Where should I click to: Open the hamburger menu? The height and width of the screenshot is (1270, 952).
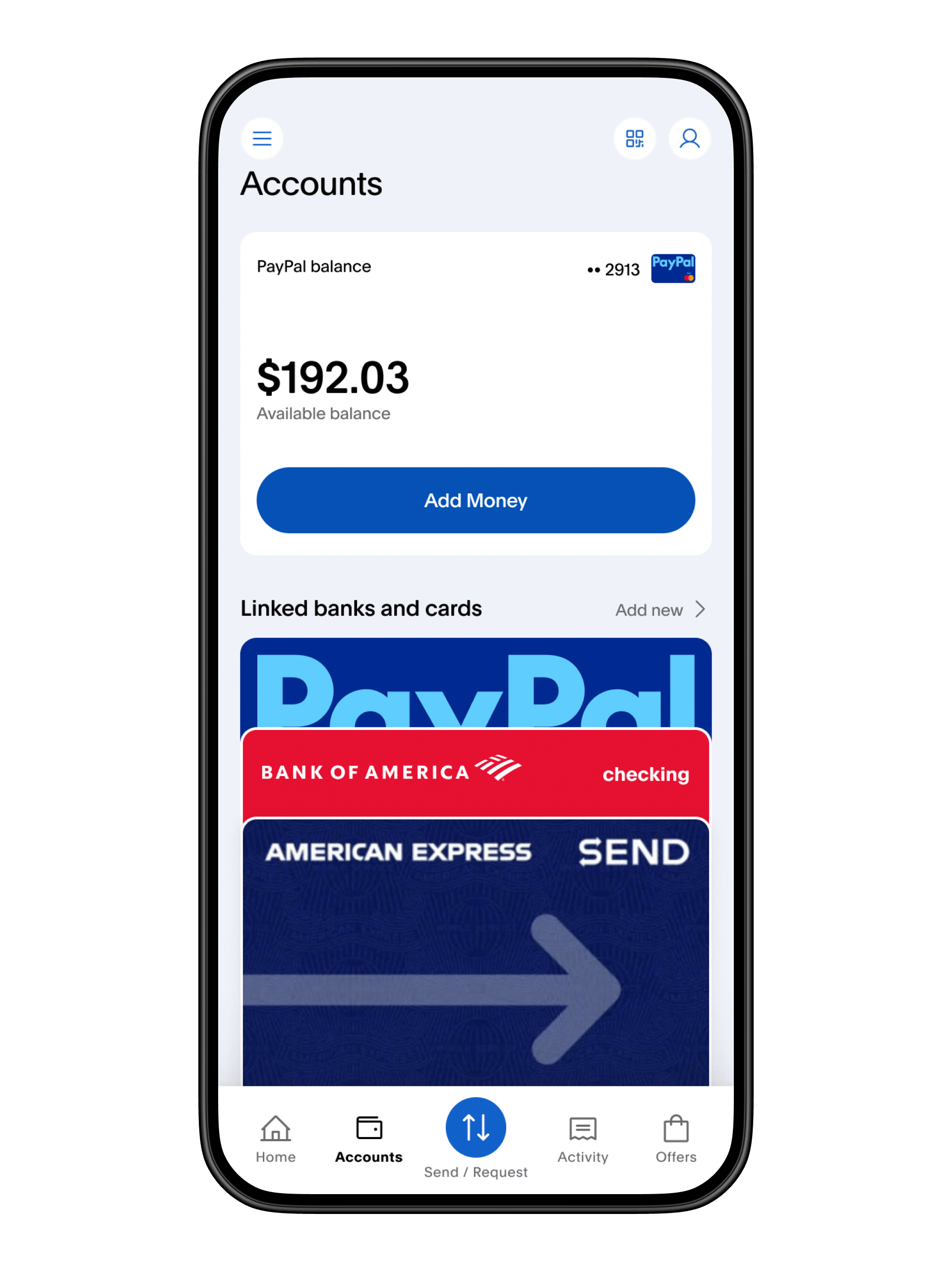[x=262, y=138]
